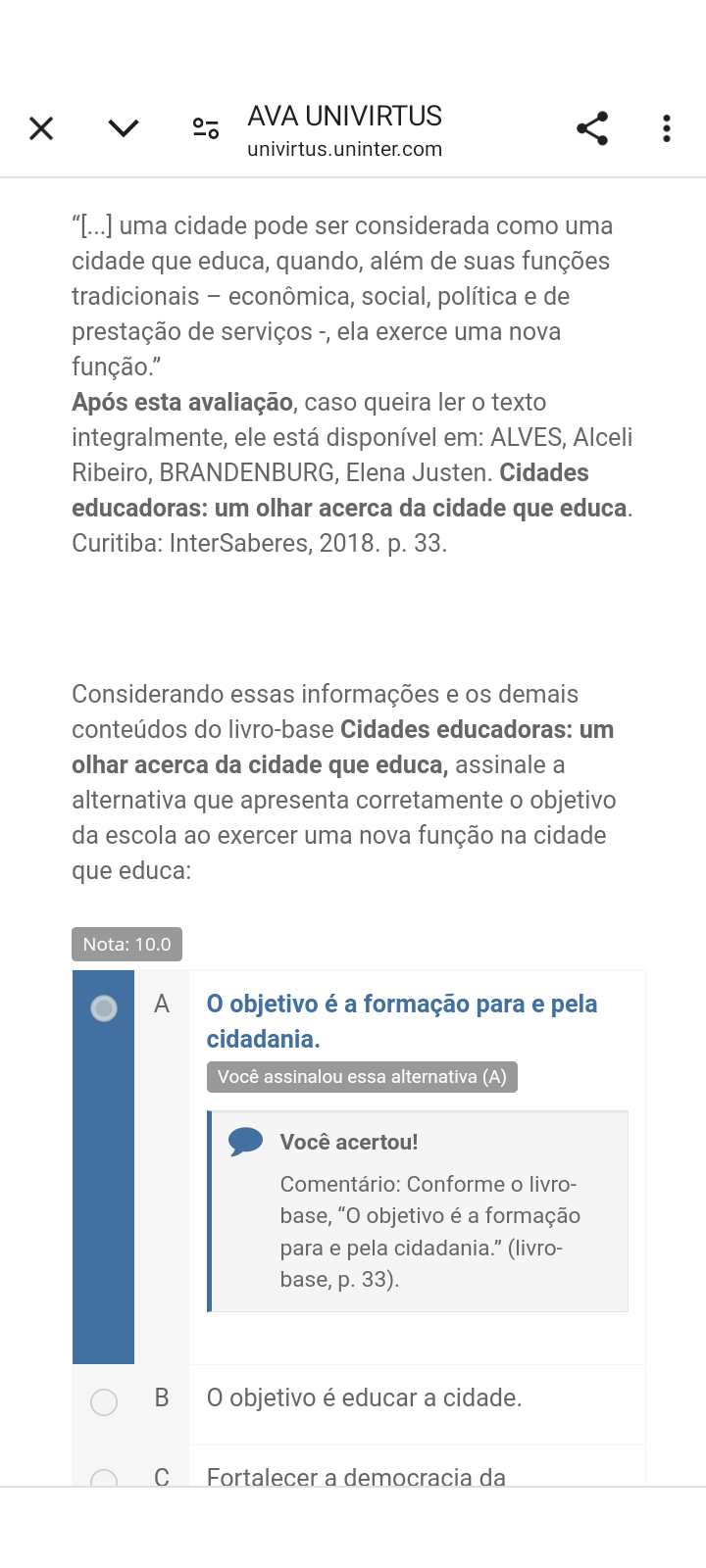Share this page

[x=592, y=128]
